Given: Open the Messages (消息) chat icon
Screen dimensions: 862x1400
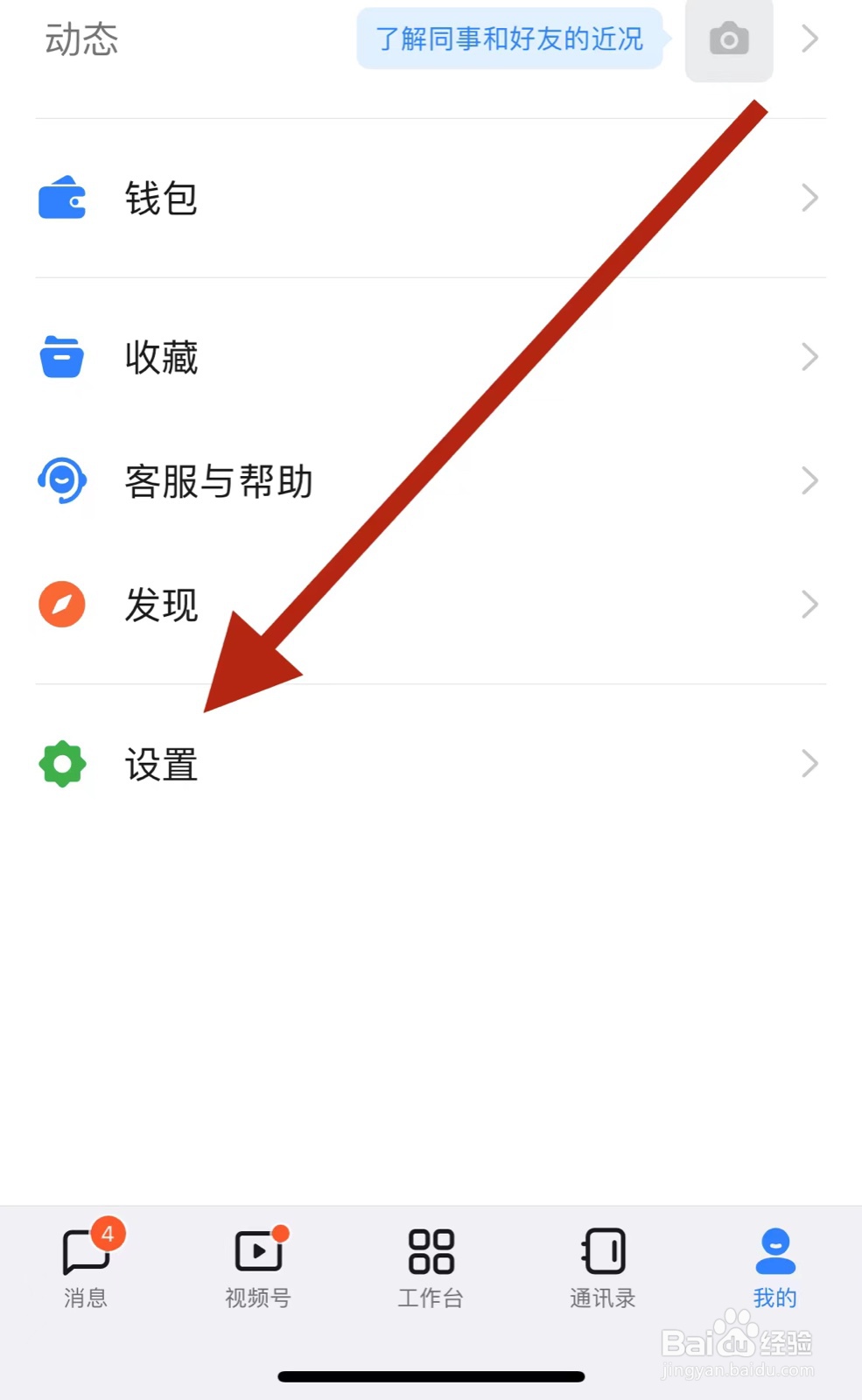Looking at the screenshot, I should tap(86, 1253).
